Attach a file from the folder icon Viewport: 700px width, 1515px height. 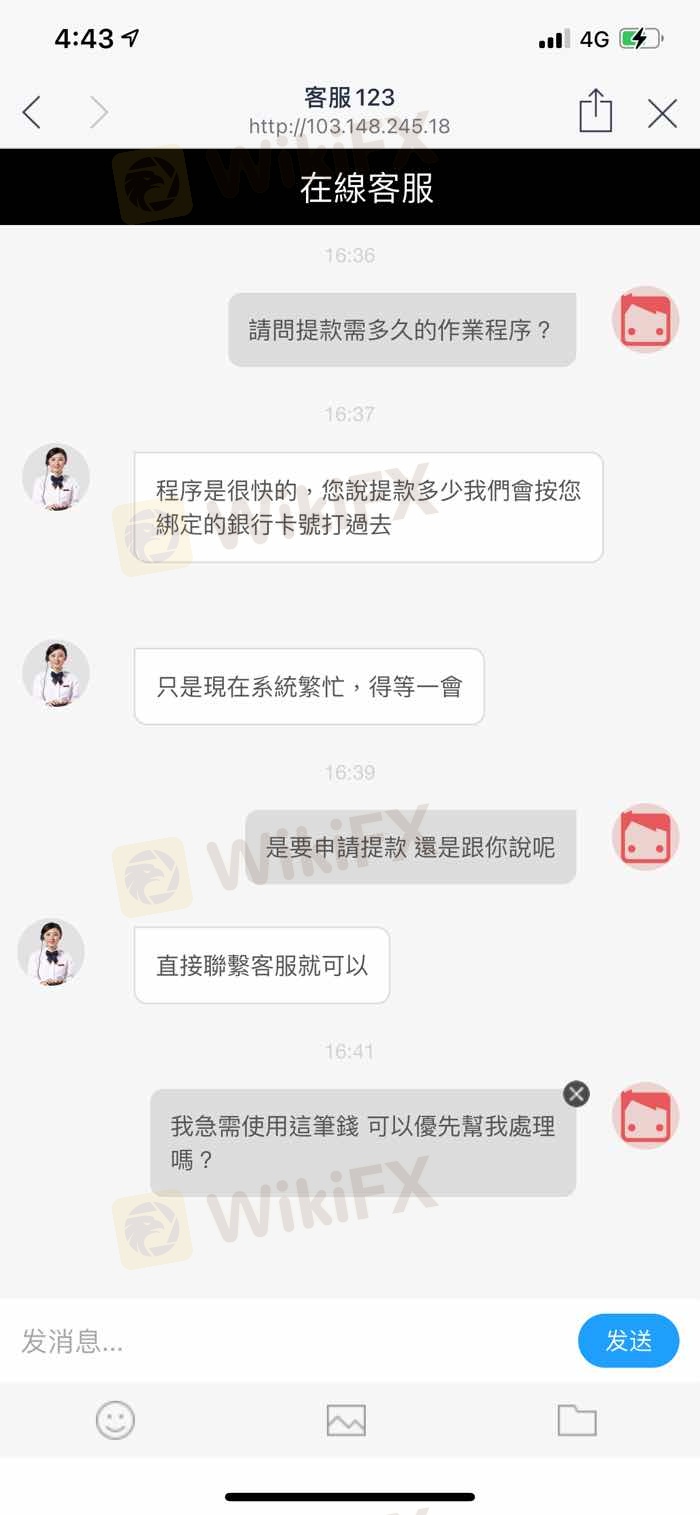click(577, 1420)
